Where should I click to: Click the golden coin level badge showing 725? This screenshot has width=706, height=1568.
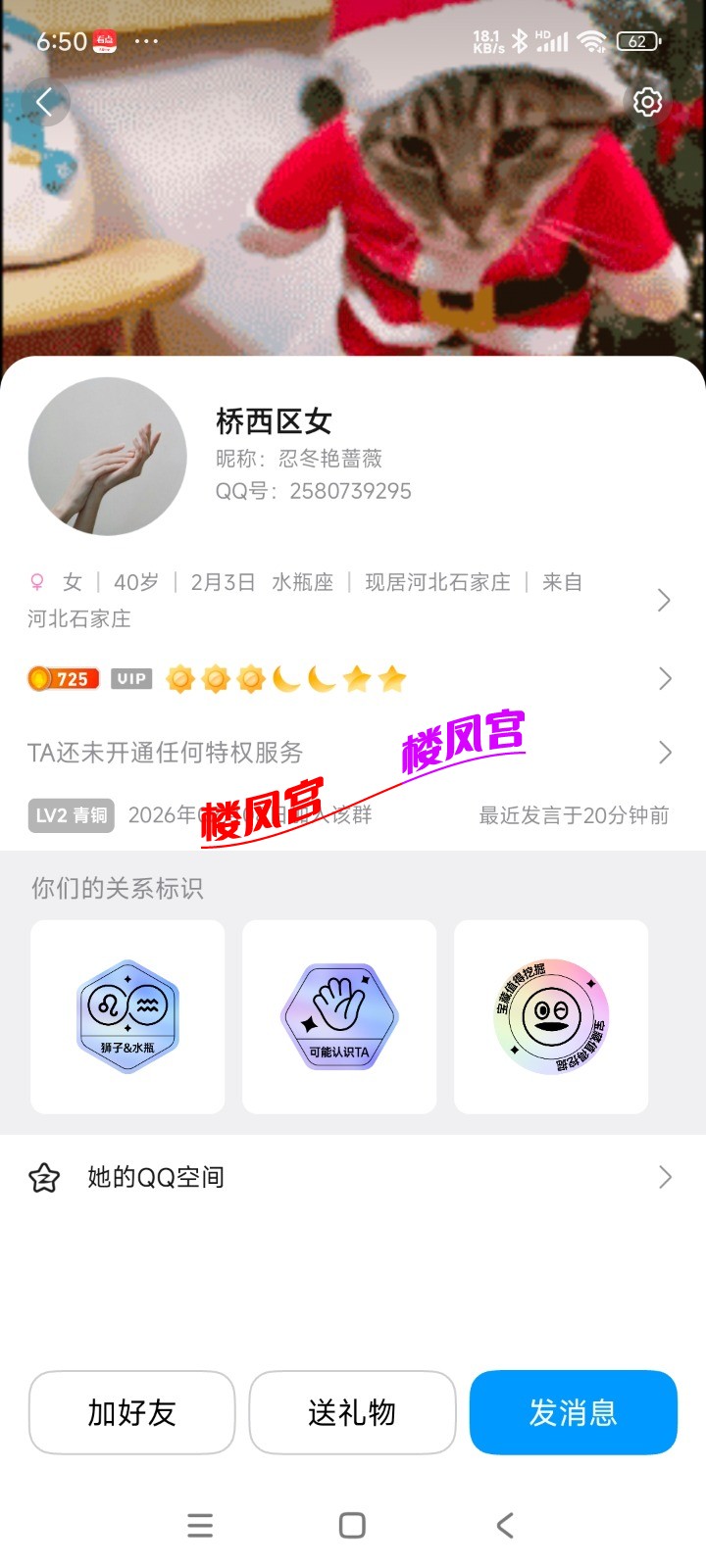coord(62,678)
